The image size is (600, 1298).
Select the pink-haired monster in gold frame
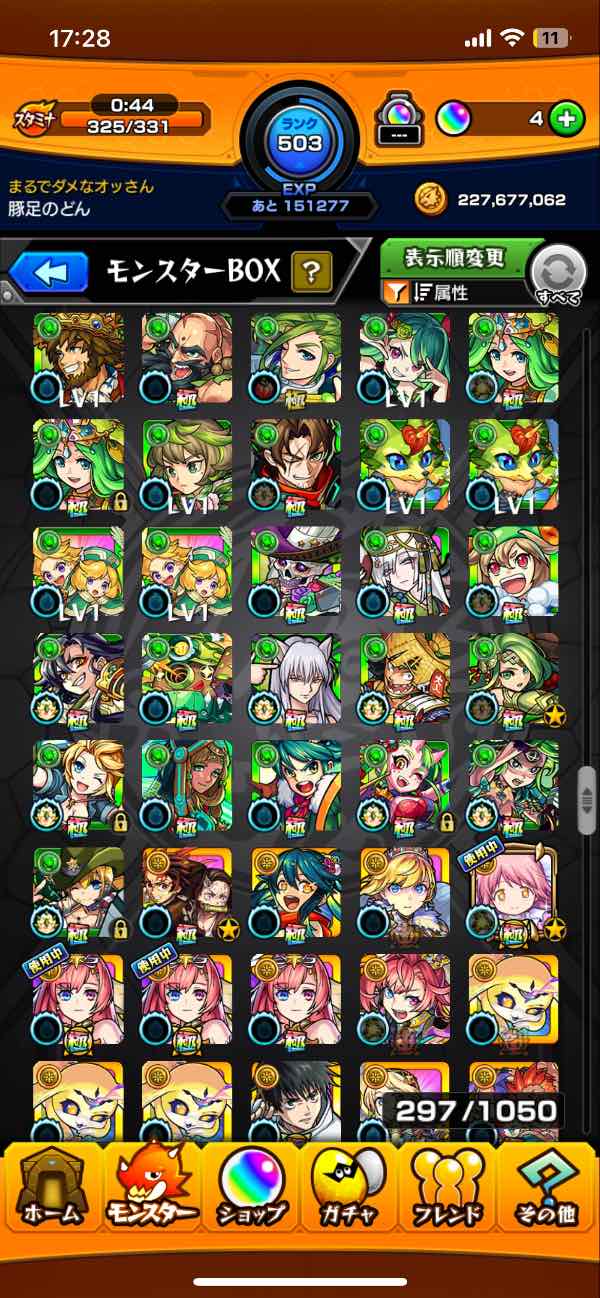click(513, 892)
